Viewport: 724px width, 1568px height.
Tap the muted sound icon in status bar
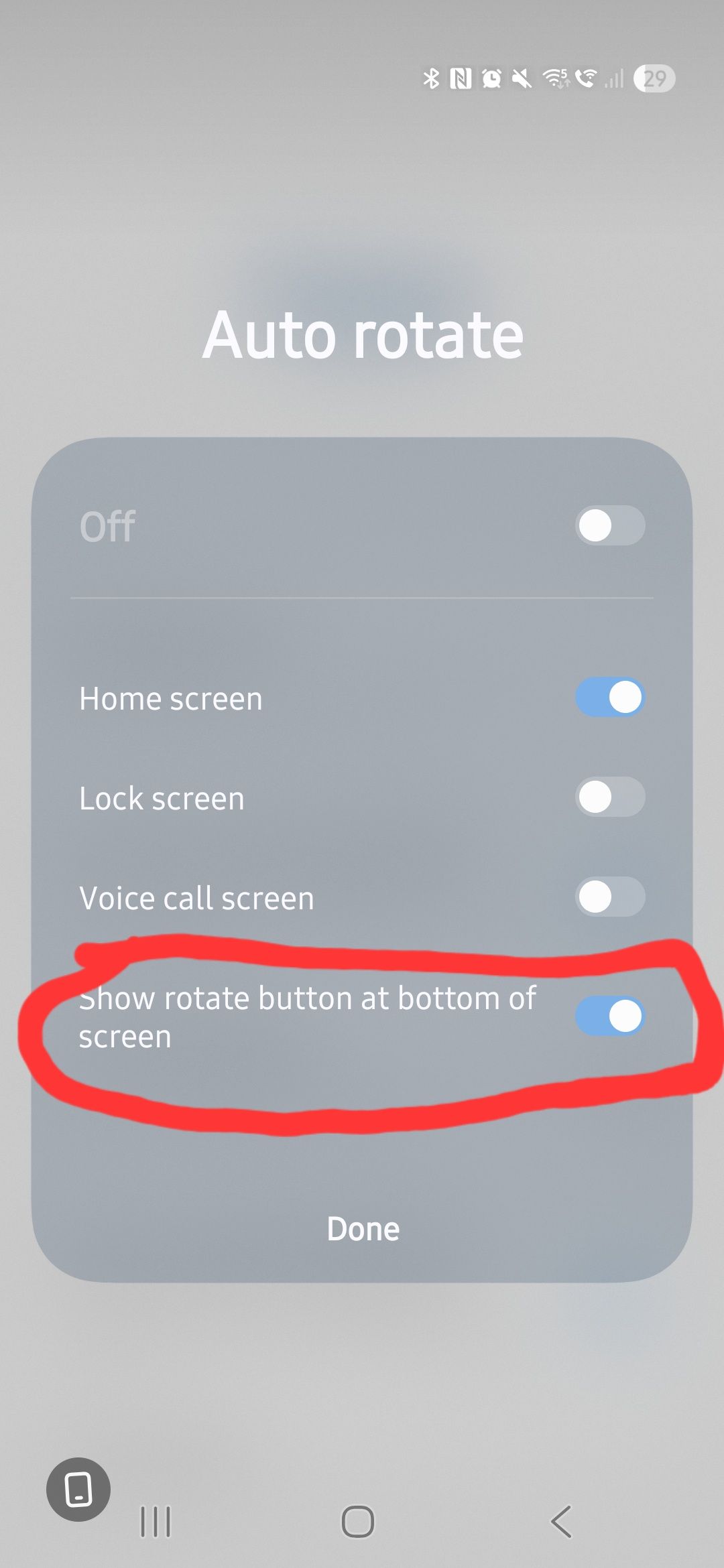click(x=522, y=78)
